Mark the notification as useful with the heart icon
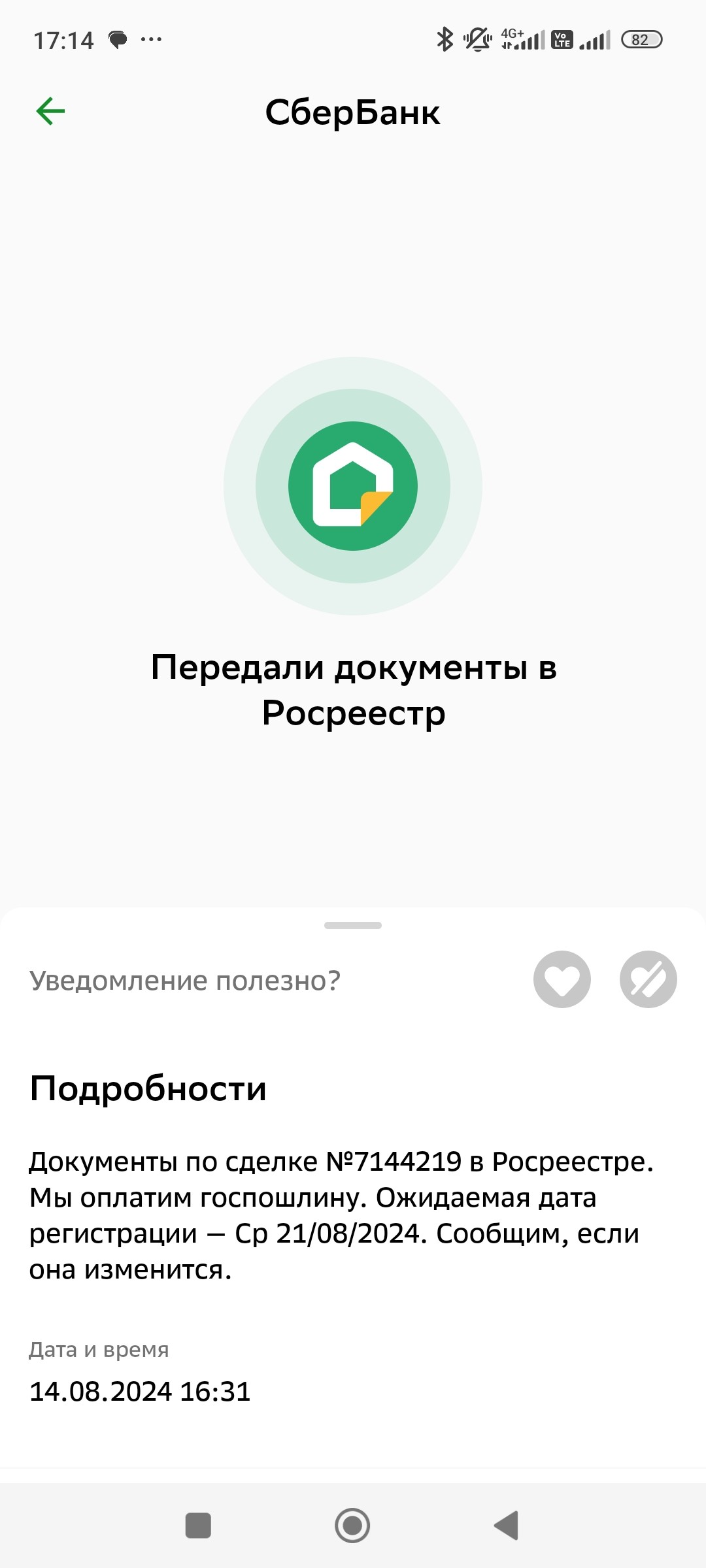 click(x=562, y=979)
